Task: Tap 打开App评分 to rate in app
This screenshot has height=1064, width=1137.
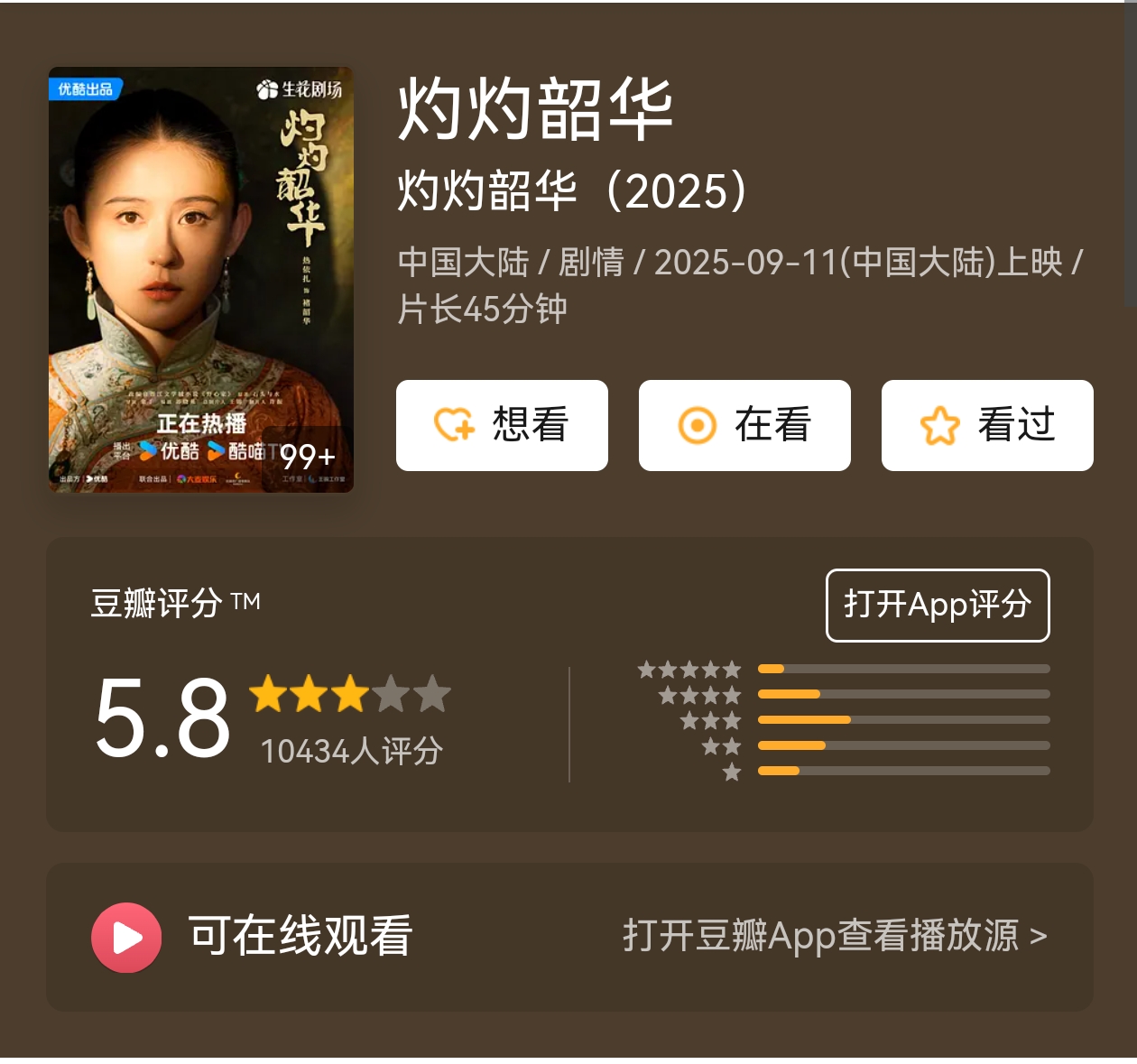Action: click(938, 605)
